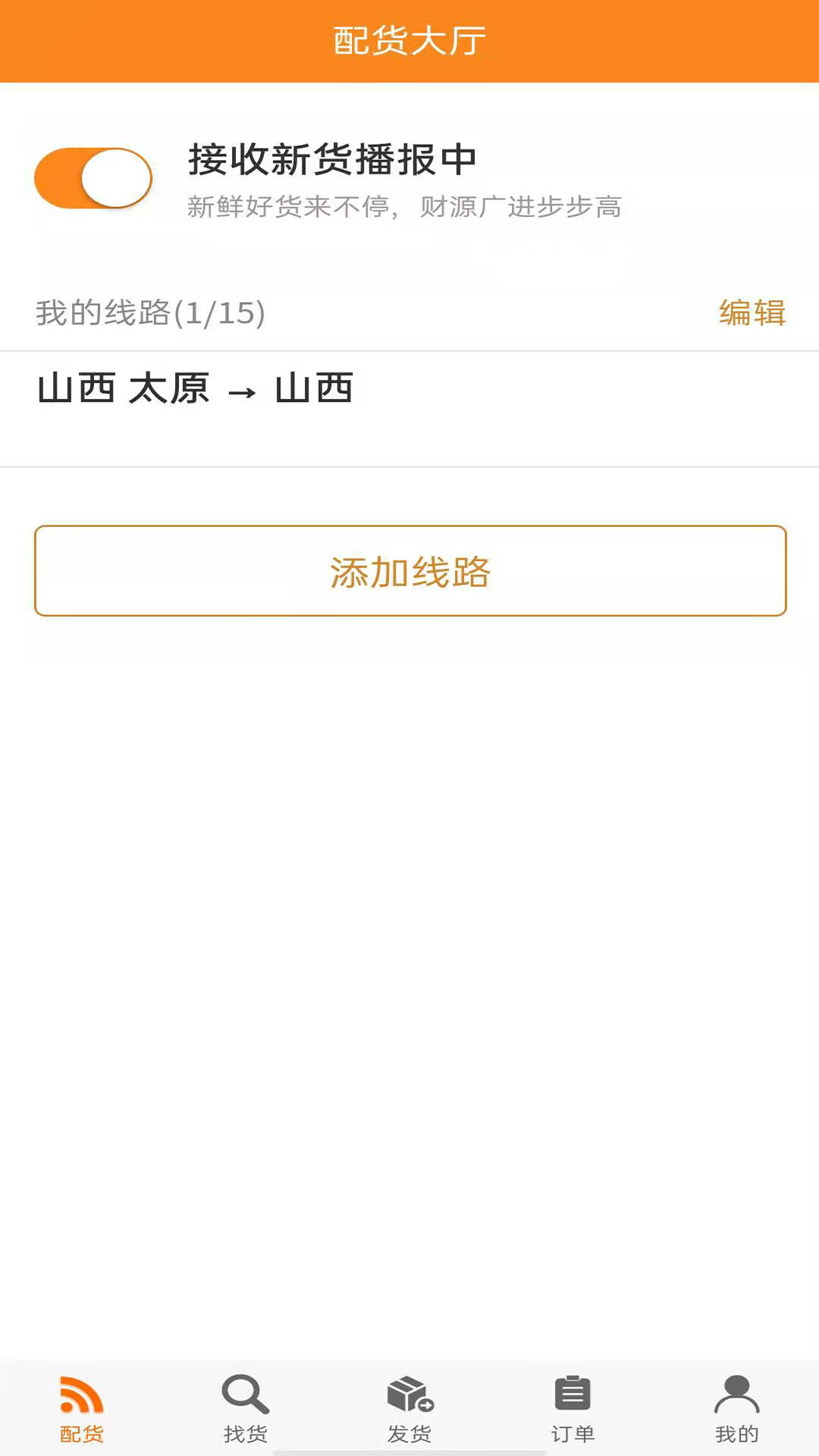Turn off the 接收新货播报 switch
The width and height of the screenshot is (819, 1456).
93,178
